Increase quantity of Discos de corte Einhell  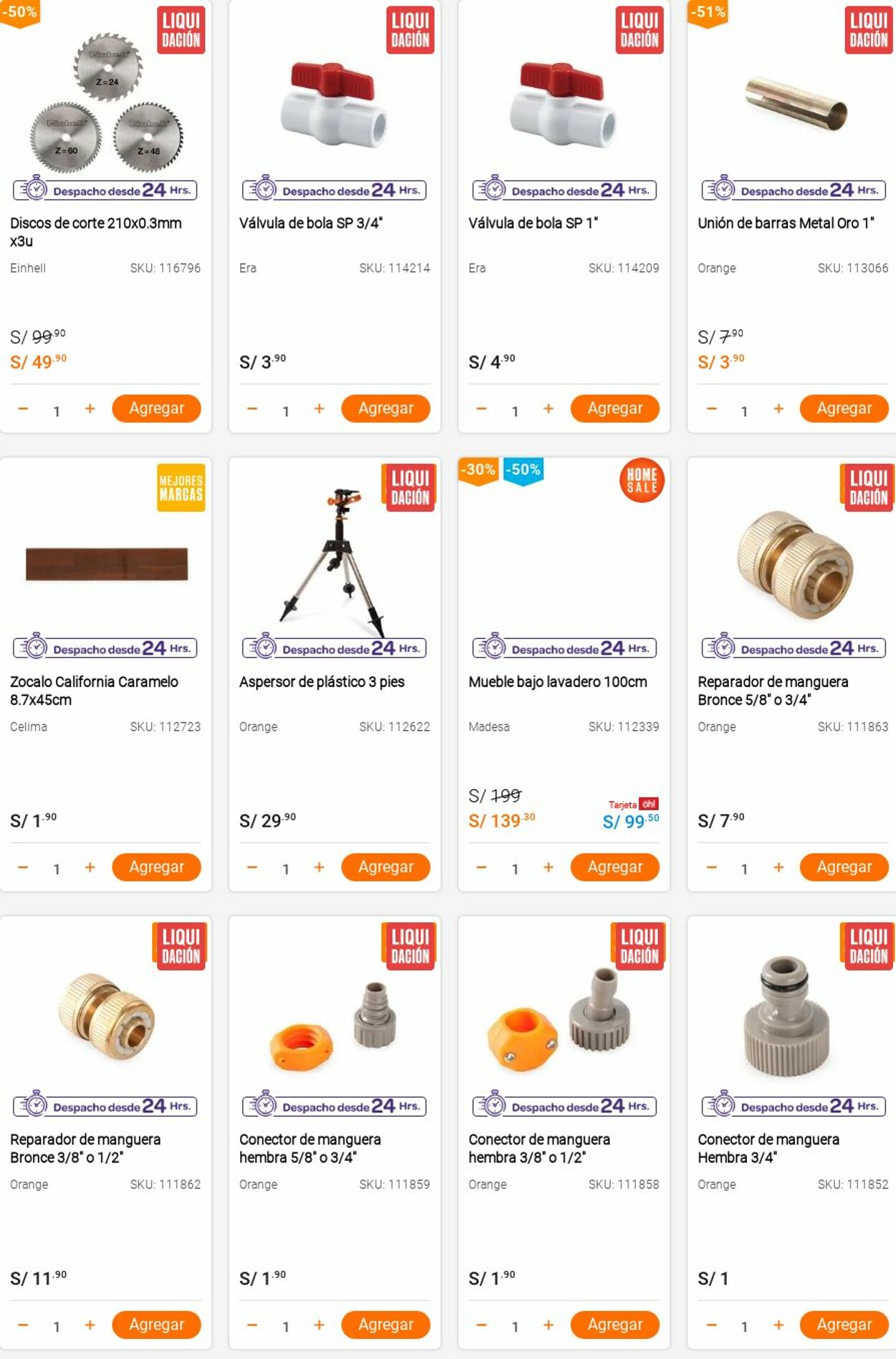pyautogui.click(x=90, y=409)
